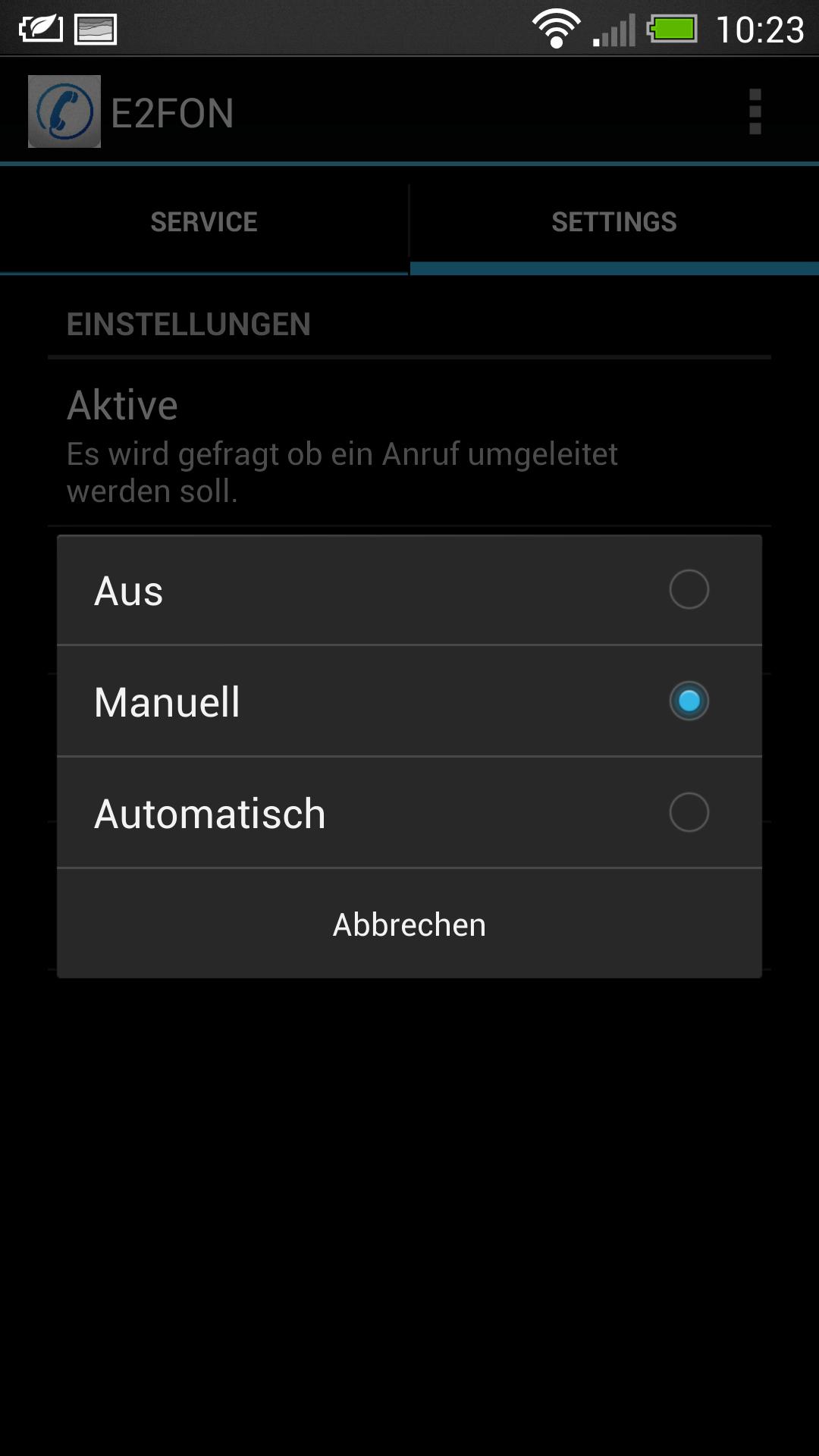Open the overflow menu with three dots
Image resolution: width=819 pixels, height=1456 pixels.
click(755, 111)
